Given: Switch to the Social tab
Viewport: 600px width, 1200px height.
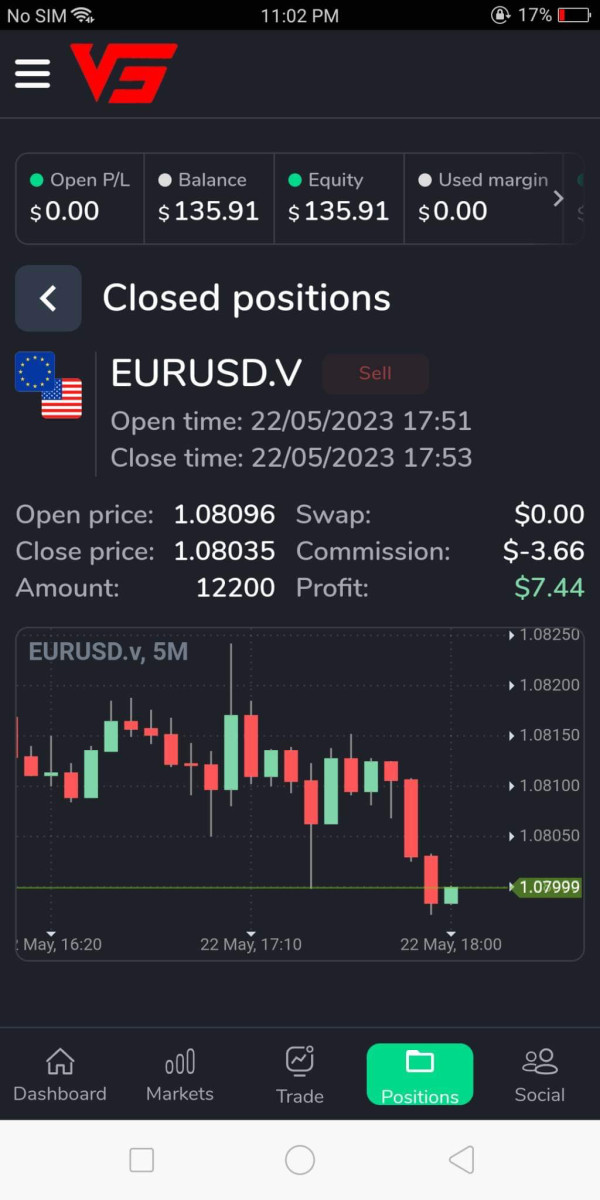Looking at the screenshot, I should [x=540, y=1075].
